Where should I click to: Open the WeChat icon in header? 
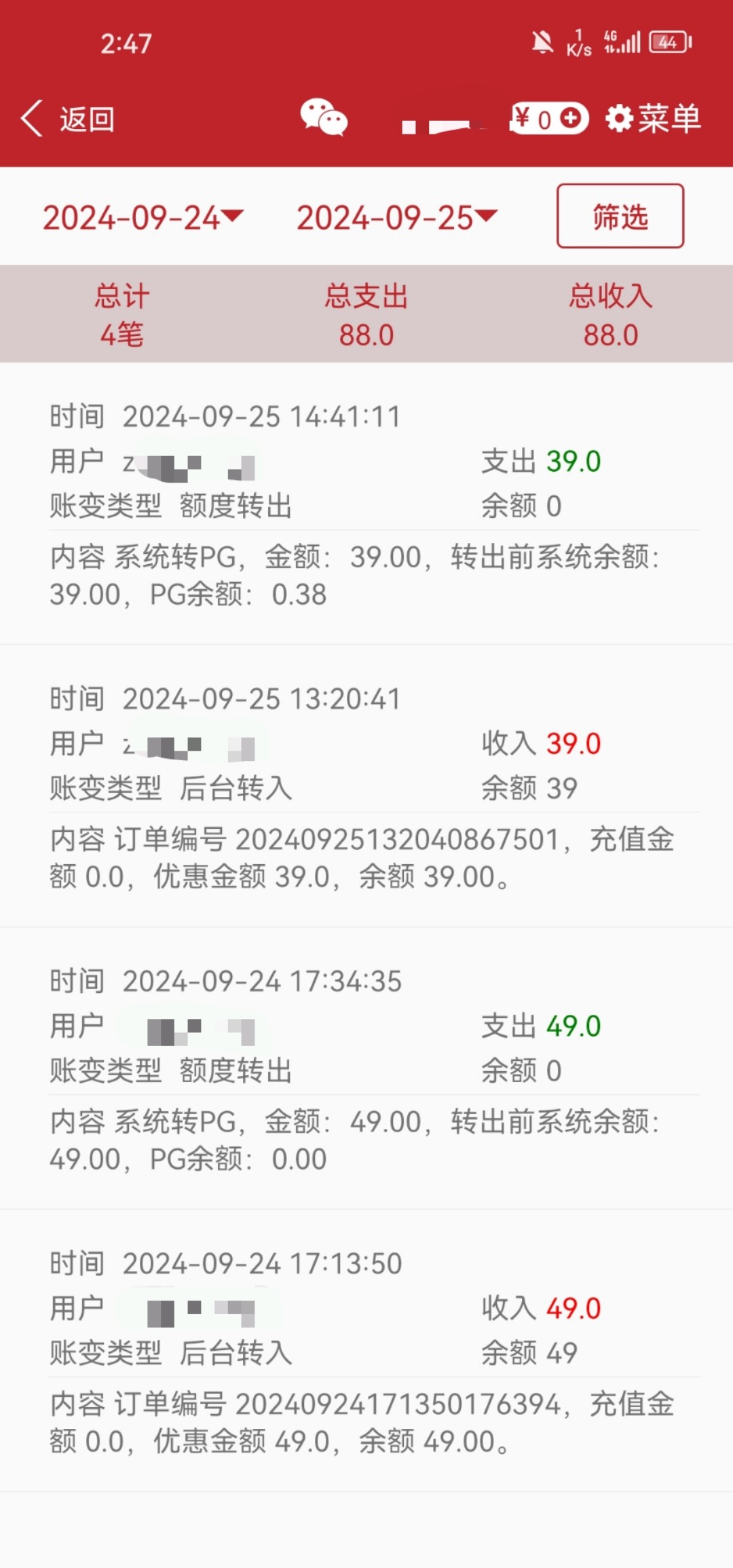(x=324, y=117)
